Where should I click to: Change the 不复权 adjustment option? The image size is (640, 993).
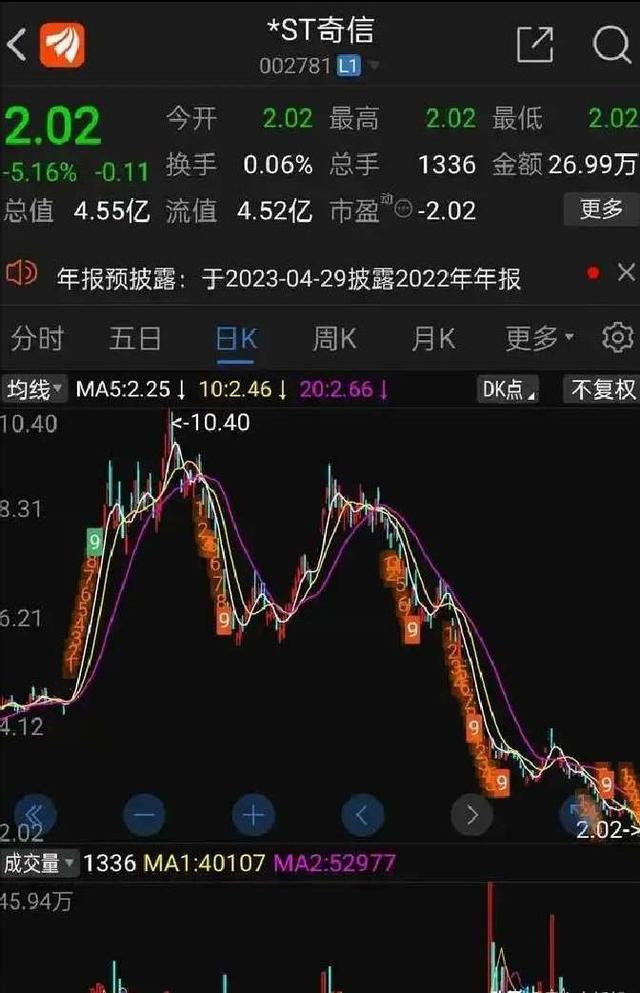[602, 389]
